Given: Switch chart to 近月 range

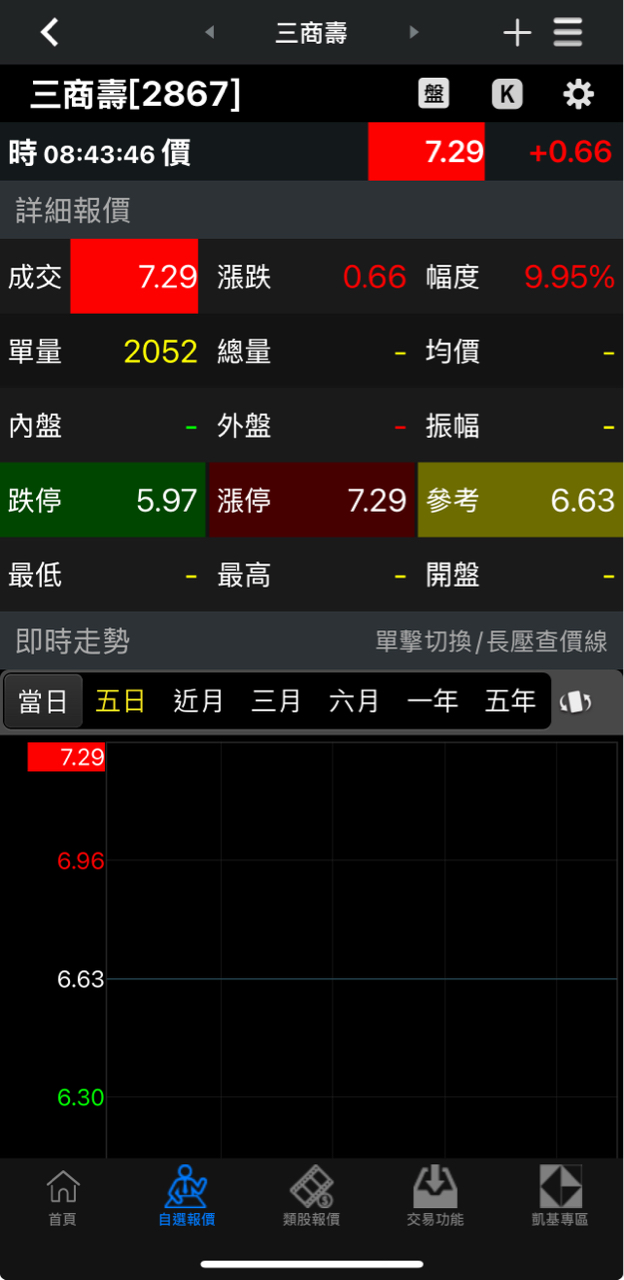Looking at the screenshot, I should pyautogui.click(x=198, y=701).
